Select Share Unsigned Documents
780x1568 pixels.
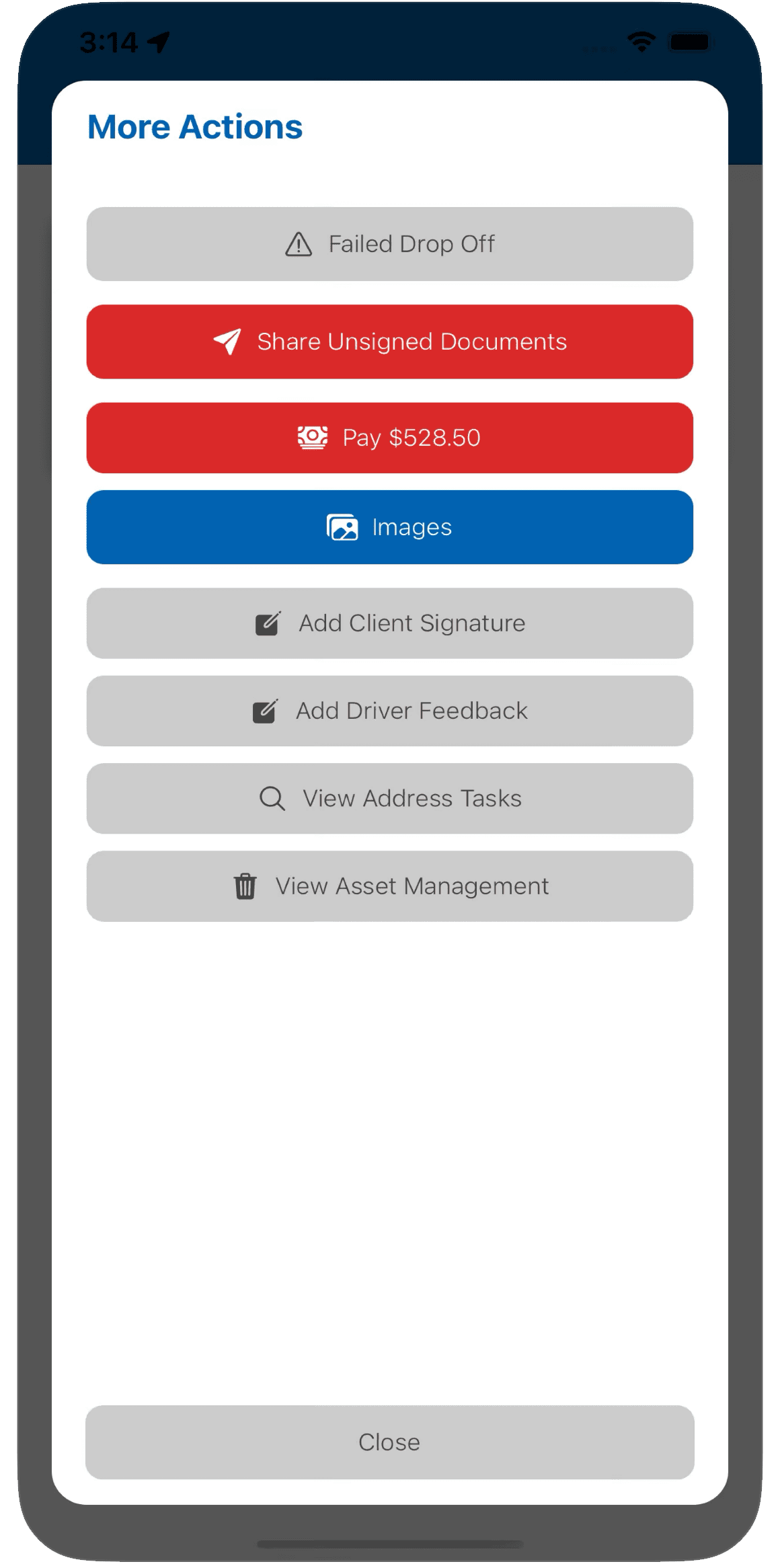point(390,342)
